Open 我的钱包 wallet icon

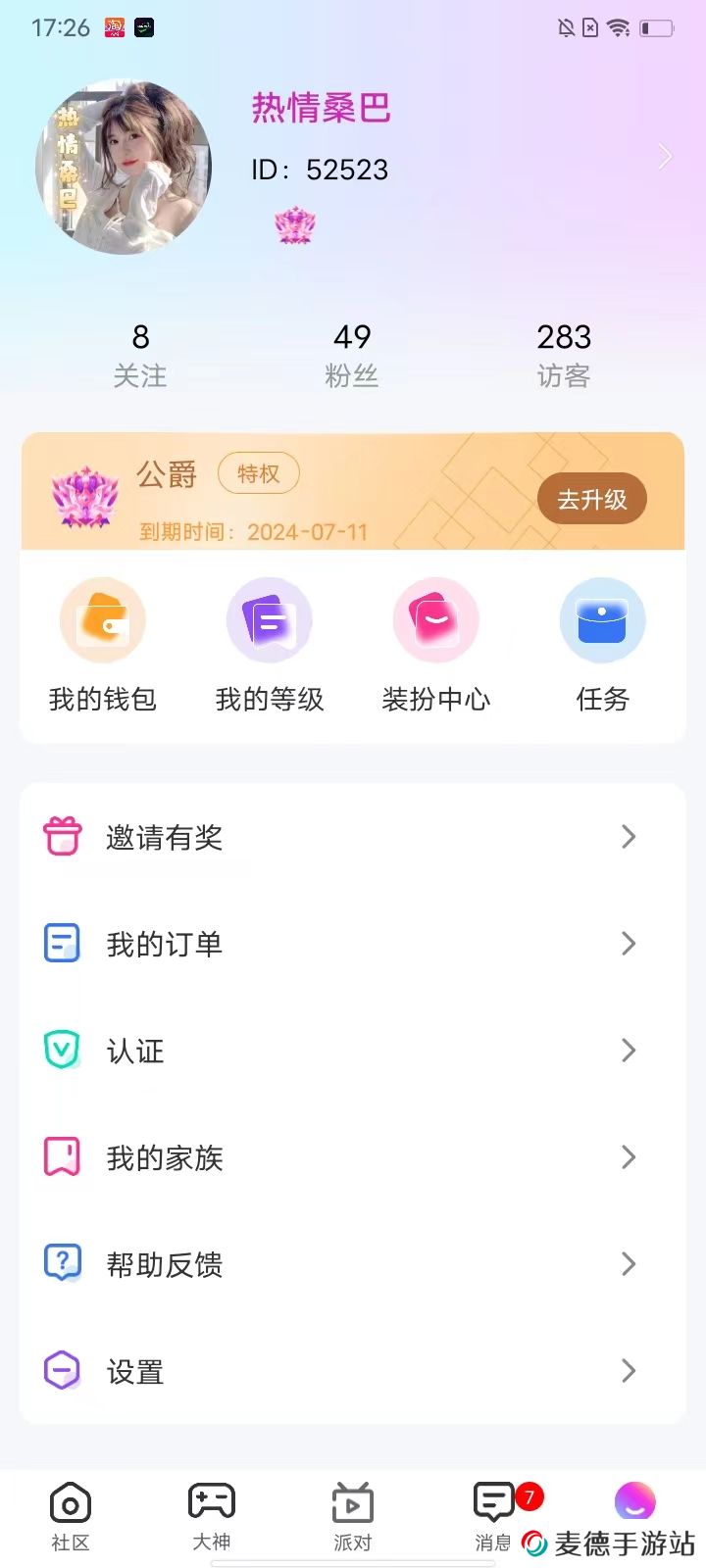coord(103,619)
